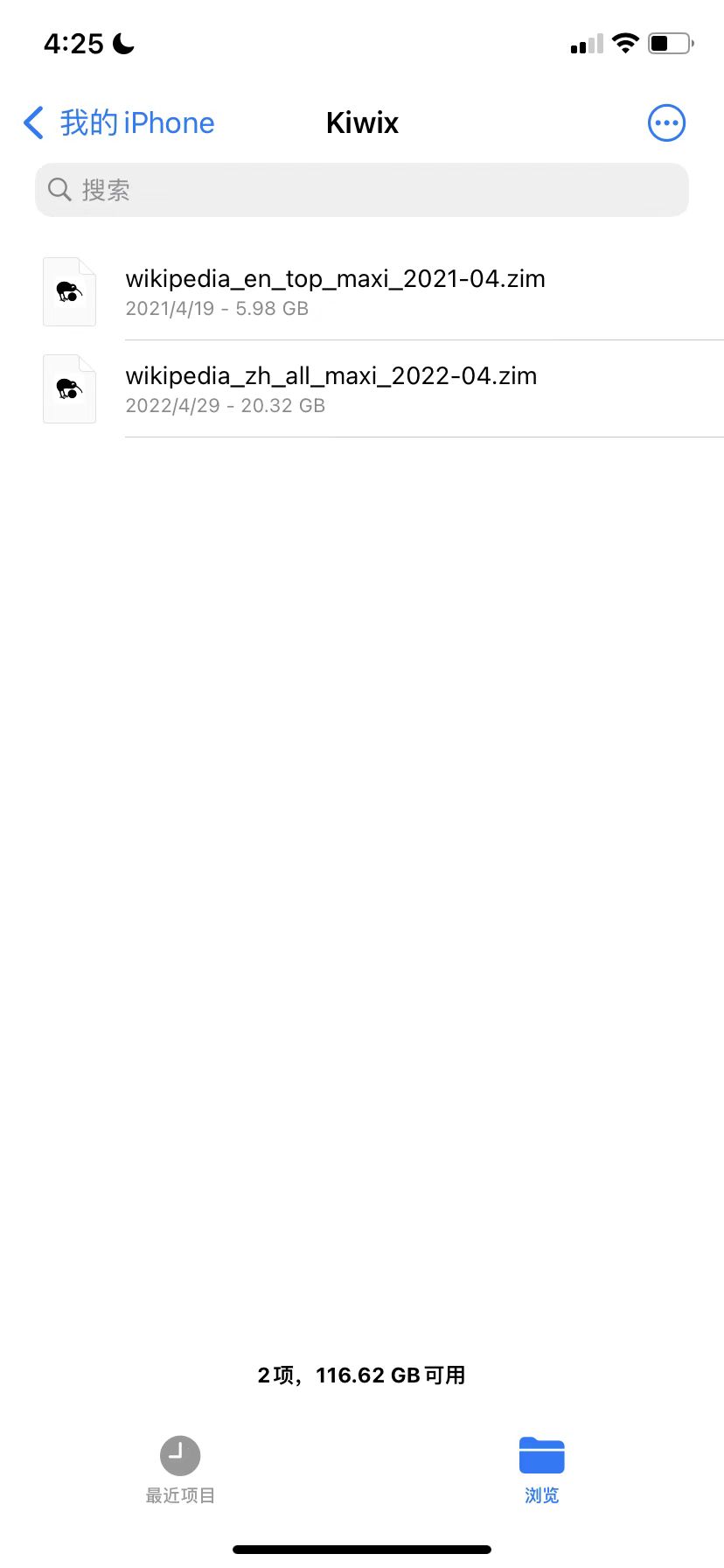
Task: Switch to the 最近项目 tab
Action: click(x=180, y=1469)
